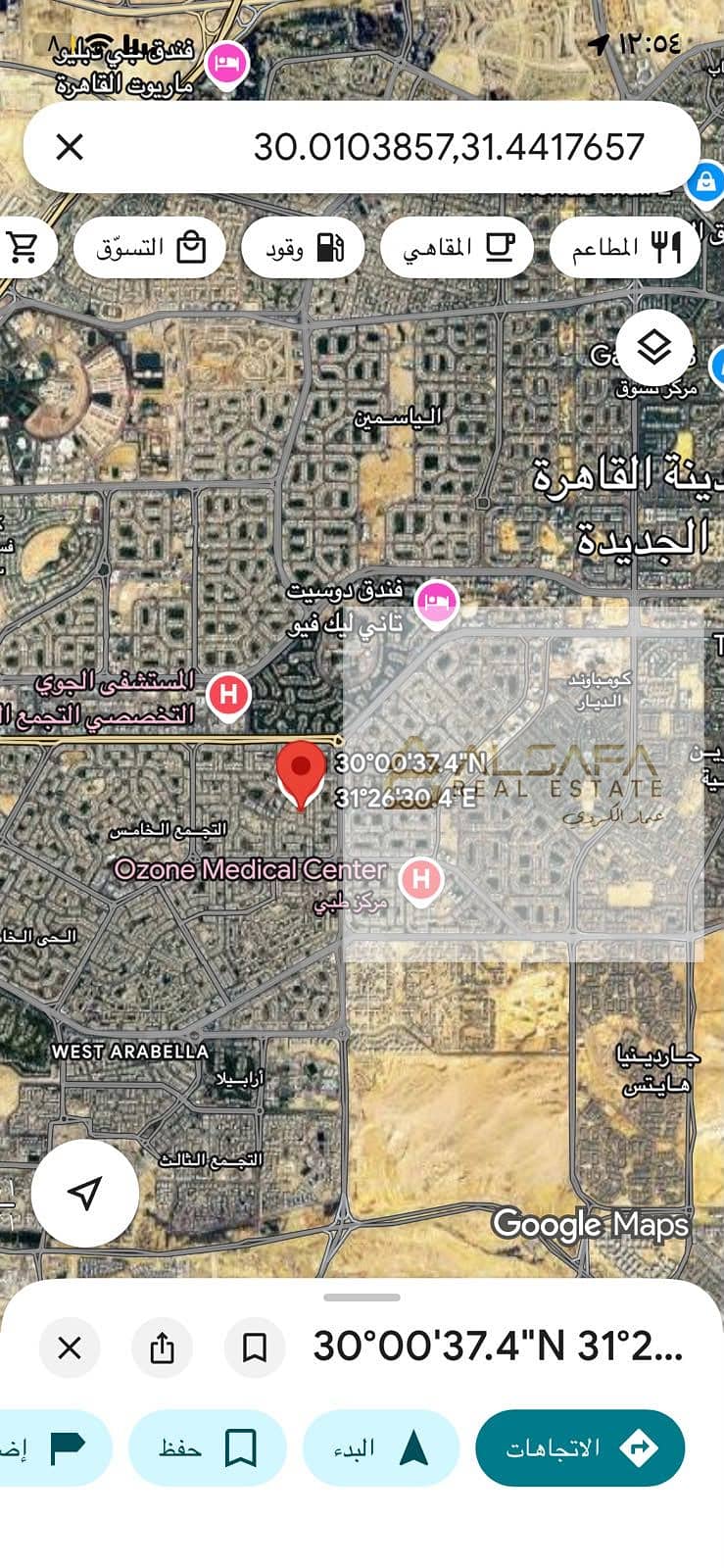Expand the bottom sheet handle
Image resolution: width=724 pixels, height=1568 pixels.
(362, 1298)
